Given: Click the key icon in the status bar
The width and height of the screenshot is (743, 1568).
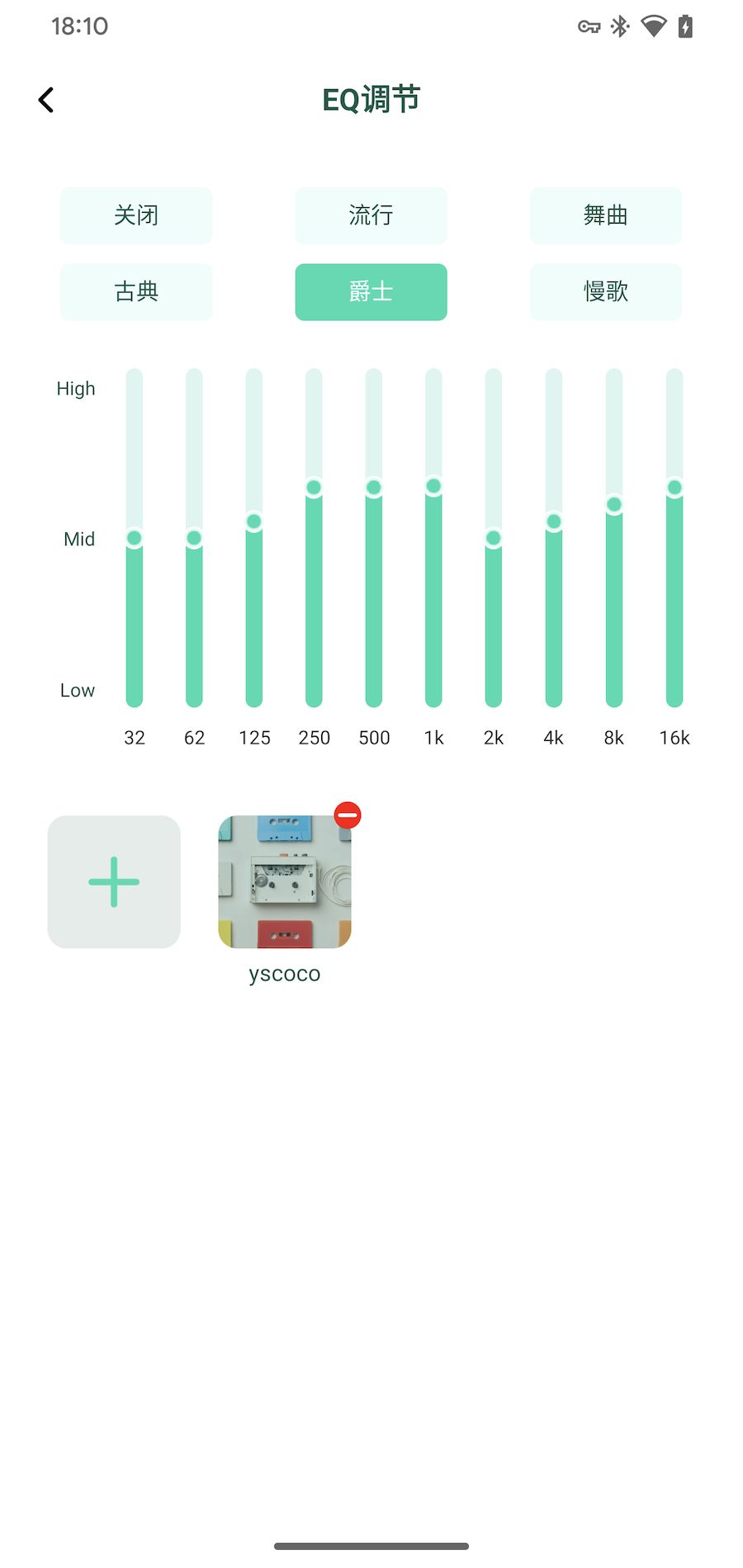Looking at the screenshot, I should [588, 26].
